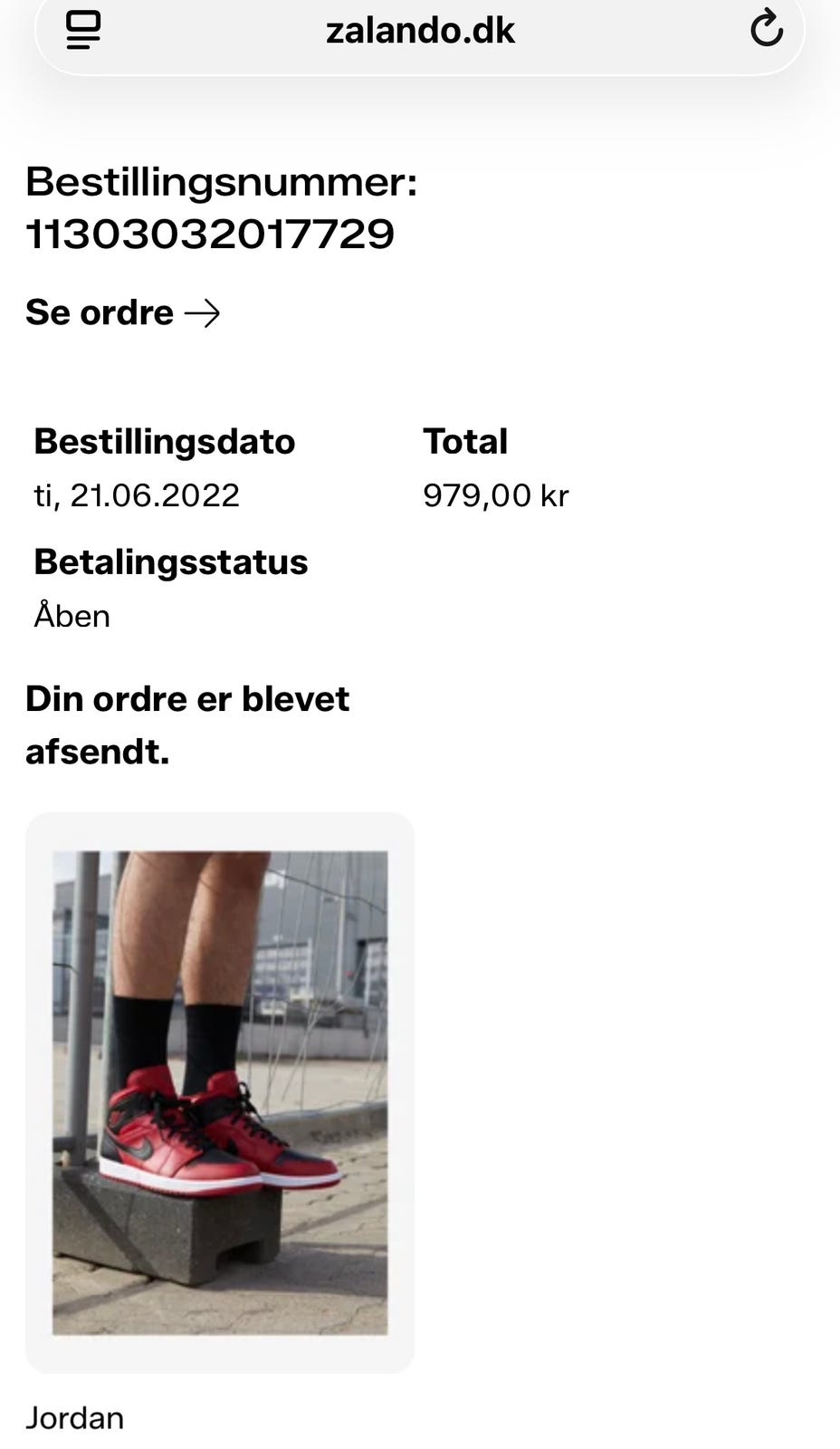Image resolution: width=840 pixels, height=1449 pixels.
Task: Open the Jordan sneakers product image
Action: point(220,1092)
